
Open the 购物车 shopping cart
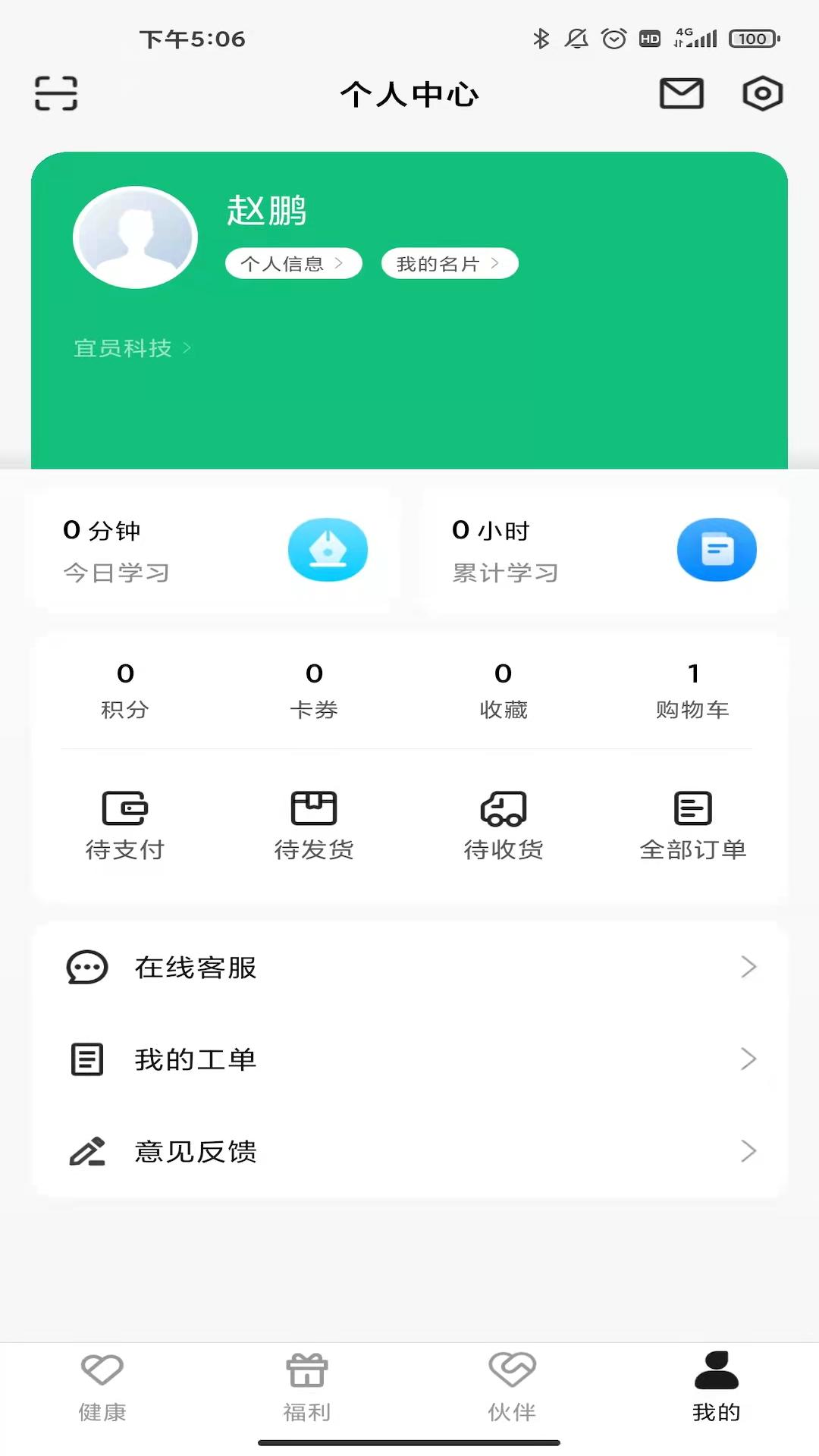point(692,691)
